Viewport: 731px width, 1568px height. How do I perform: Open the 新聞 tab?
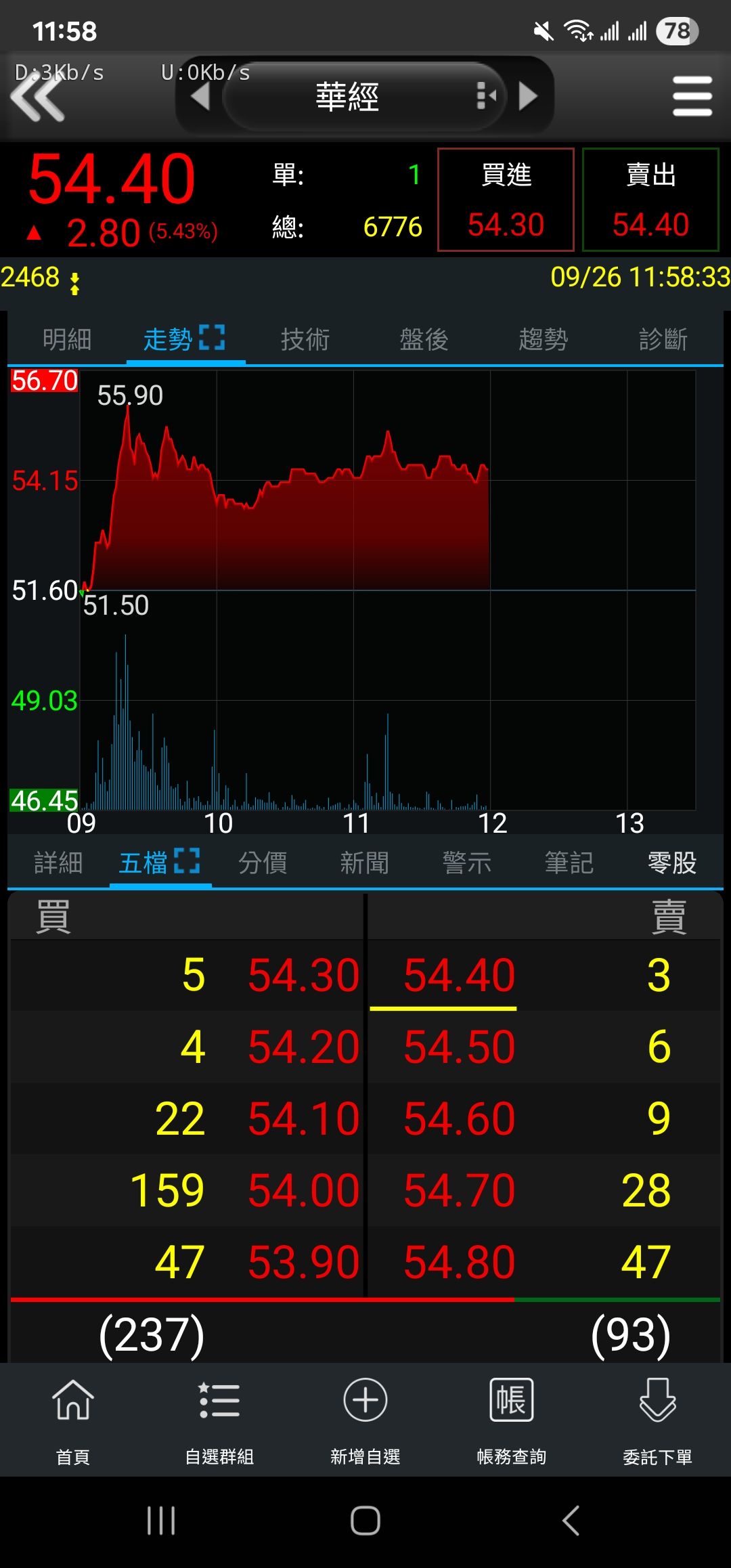tap(365, 863)
